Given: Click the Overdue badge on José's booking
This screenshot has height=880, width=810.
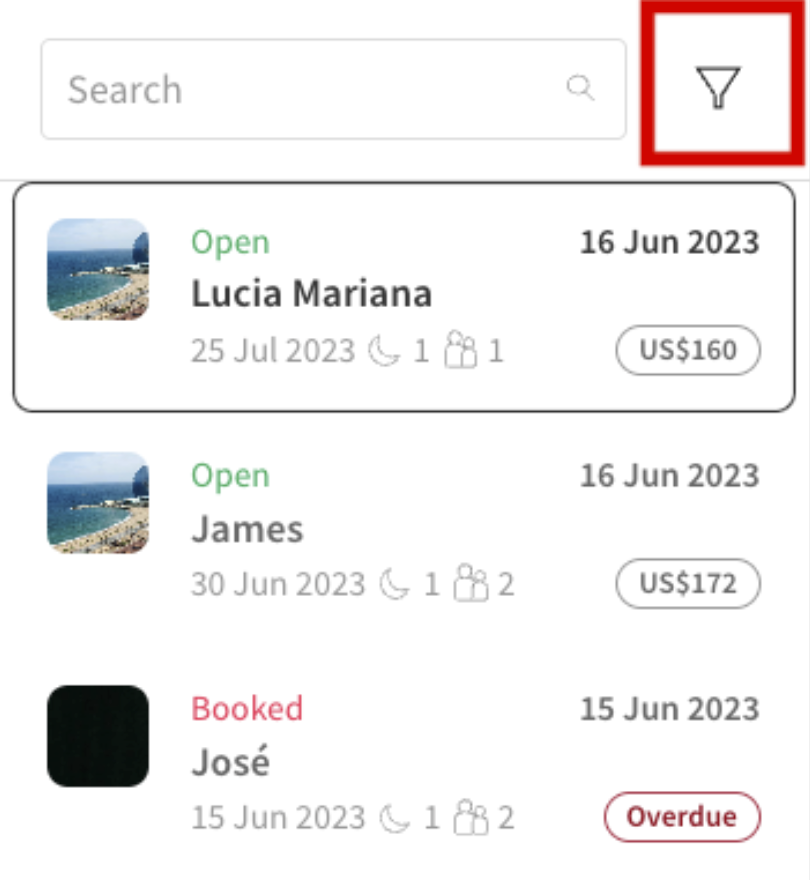Looking at the screenshot, I should click(x=681, y=816).
